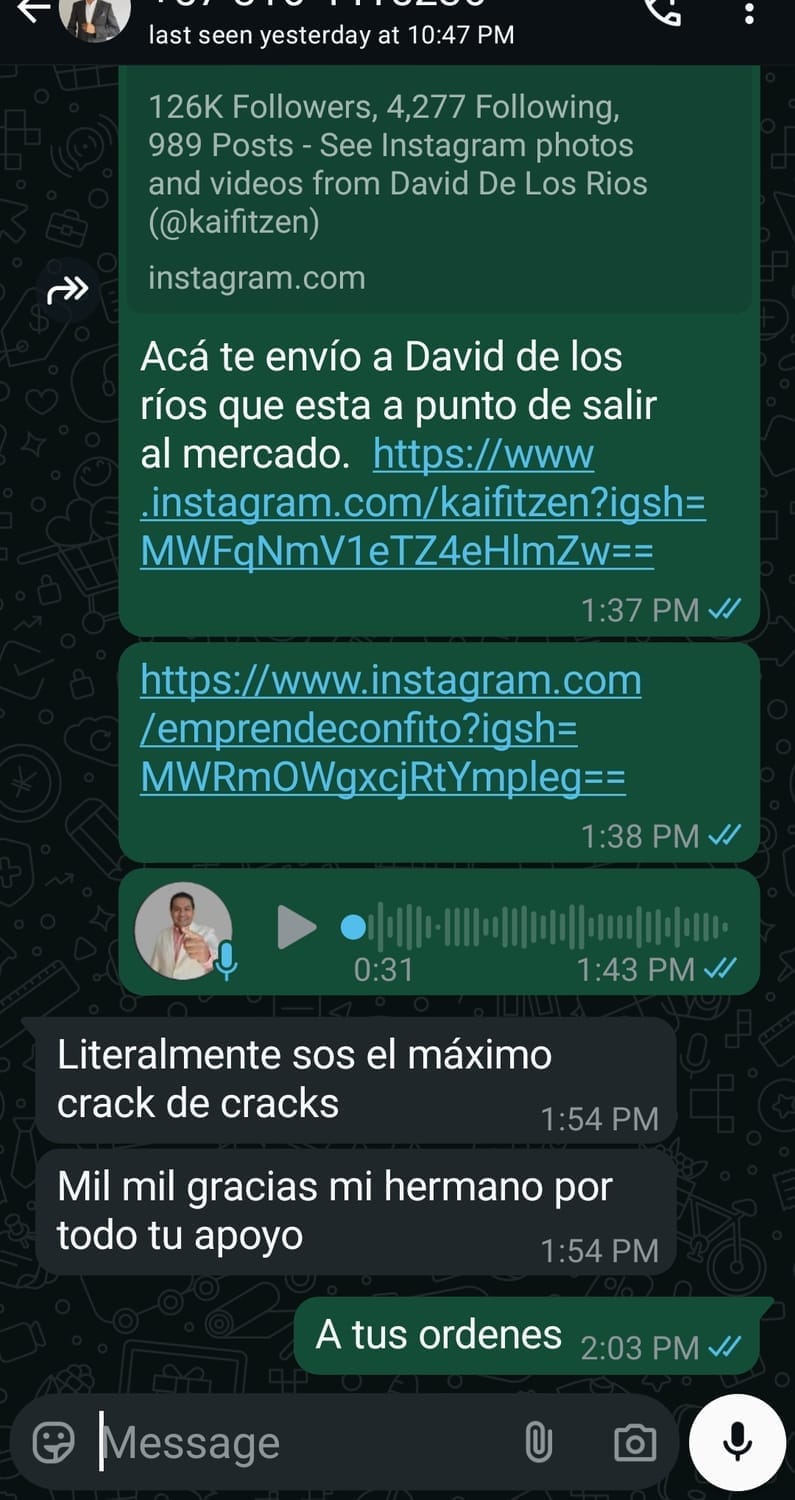Open the contact's profile picture

(x=95, y=14)
